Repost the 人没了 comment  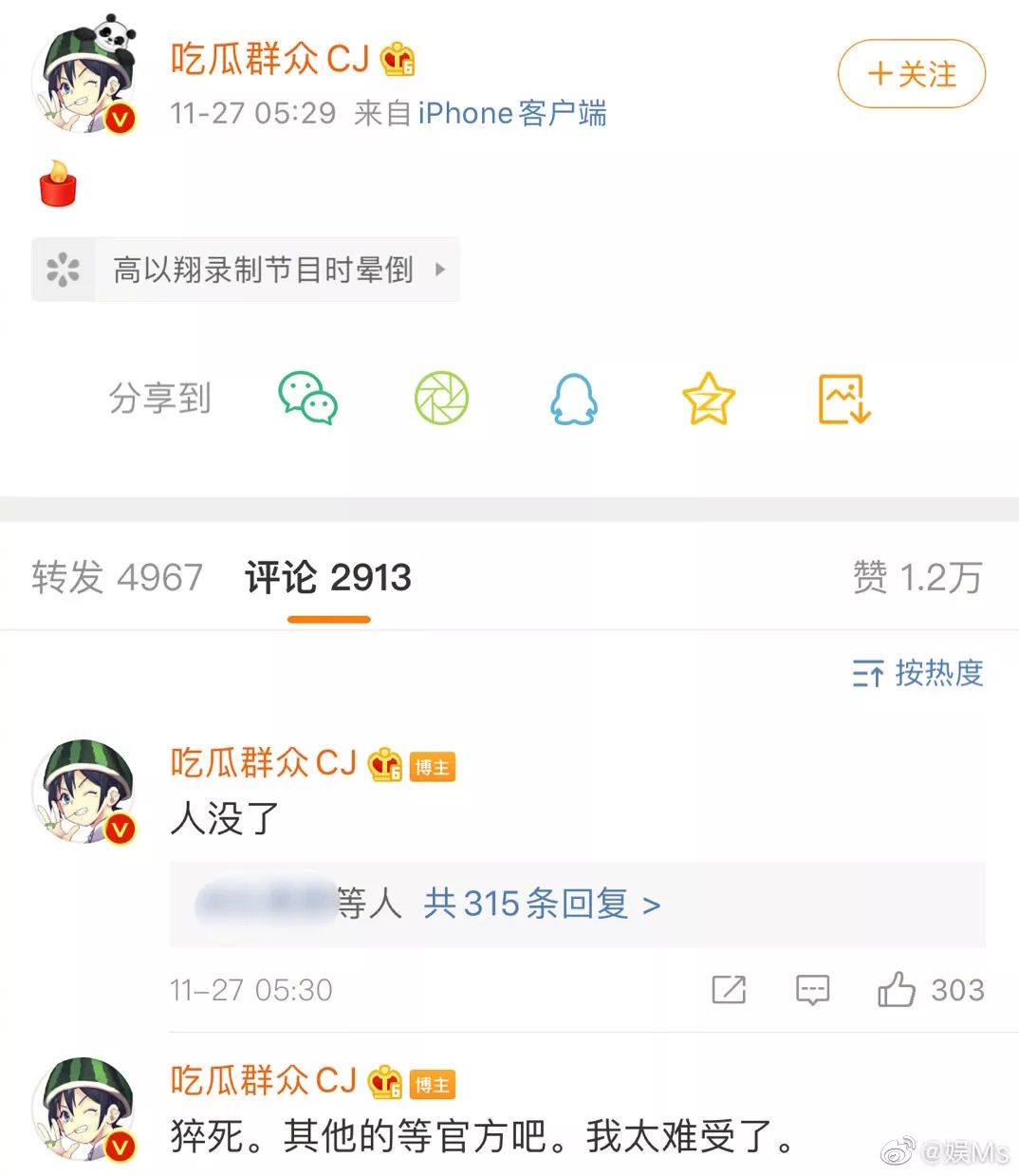pyautogui.click(x=729, y=990)
